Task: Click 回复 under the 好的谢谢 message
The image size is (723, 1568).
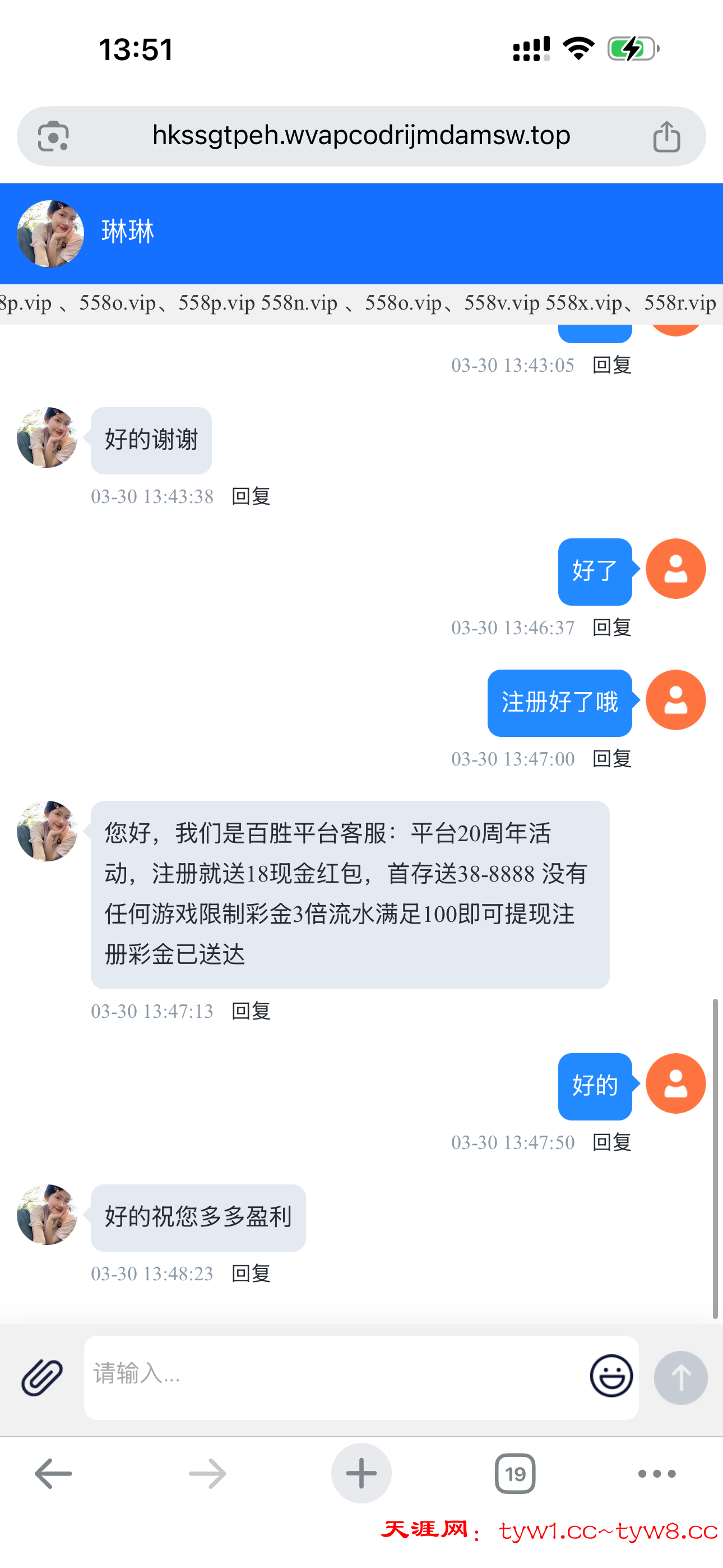Action: (251, 496)
